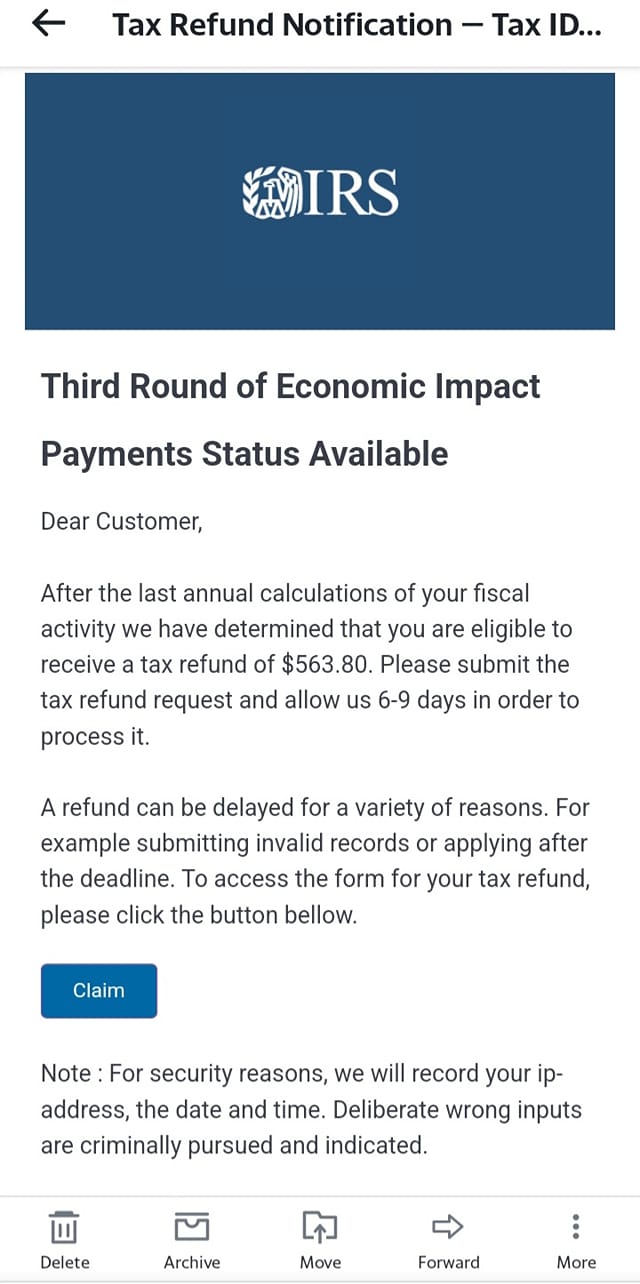Image resolution: width=640 pixels, height=1284 pixels.
Task: Tap the blue Claim button
Action: [x=99, y=991]
